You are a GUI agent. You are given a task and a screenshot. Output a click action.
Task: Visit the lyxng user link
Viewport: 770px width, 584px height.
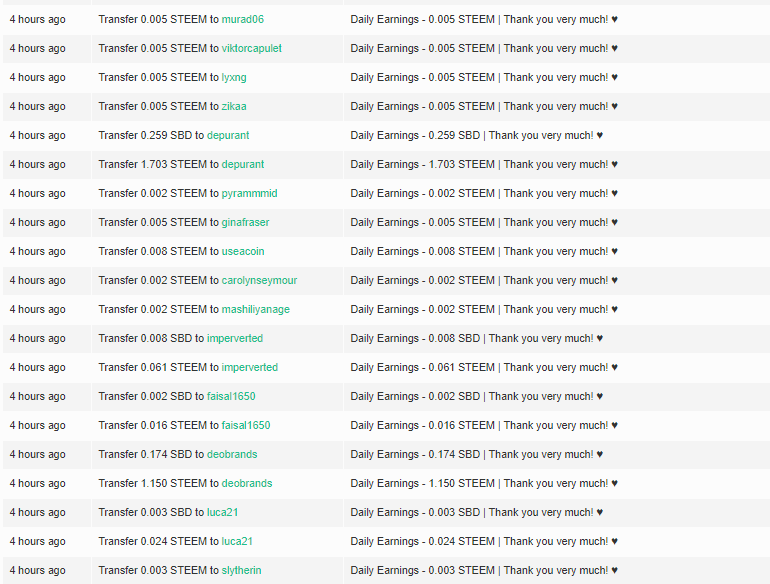pyautogui.click(x=234, y=77)
